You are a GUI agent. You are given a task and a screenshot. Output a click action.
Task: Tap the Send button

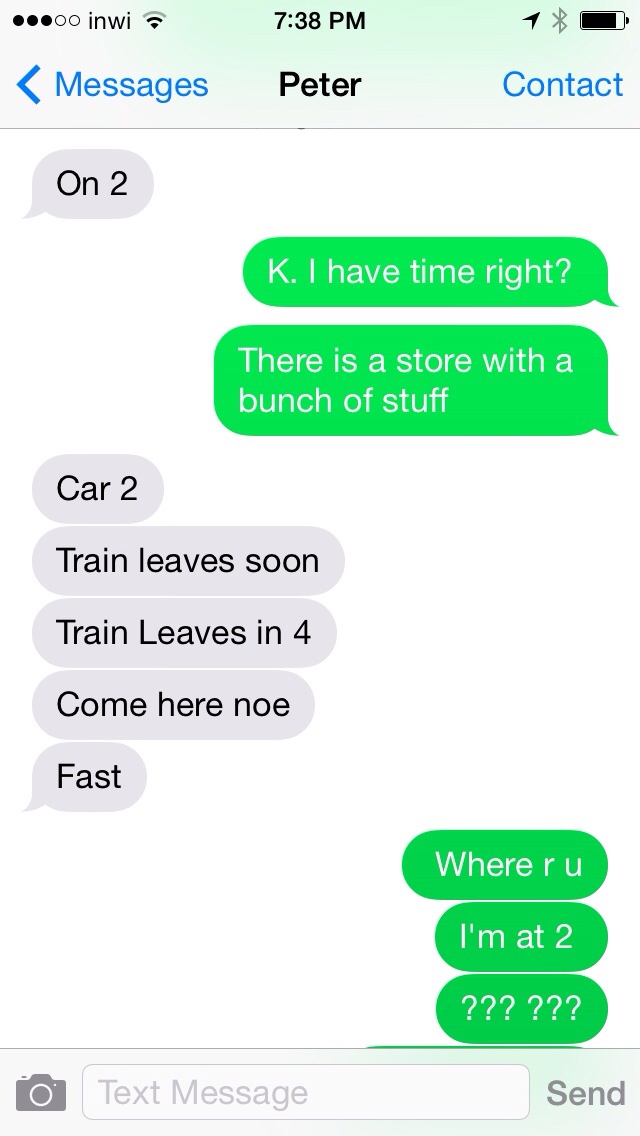coord(586,1093)
